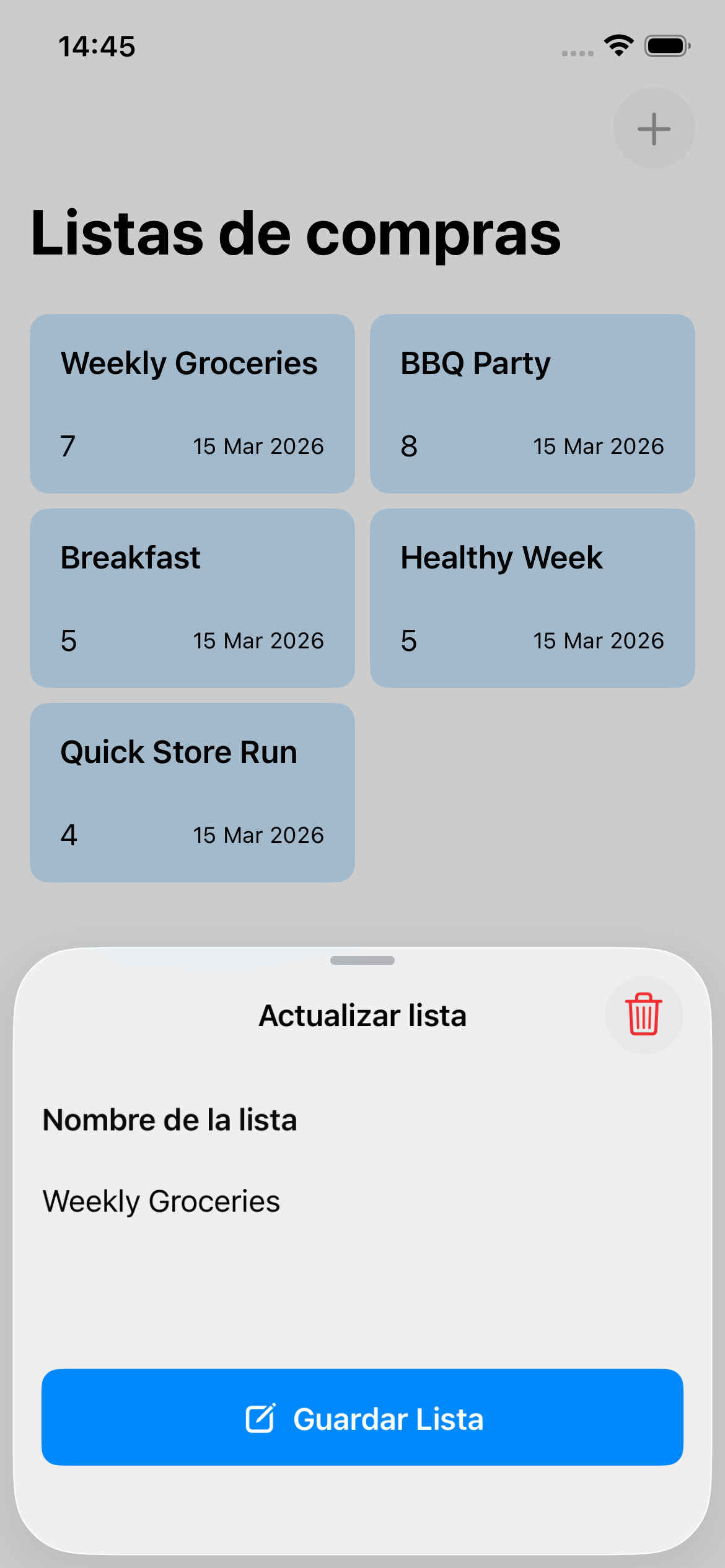The height and width of the screenshot is (1568, 725).
Task: Tap the Guardar Lista button
Action: 362,1418
